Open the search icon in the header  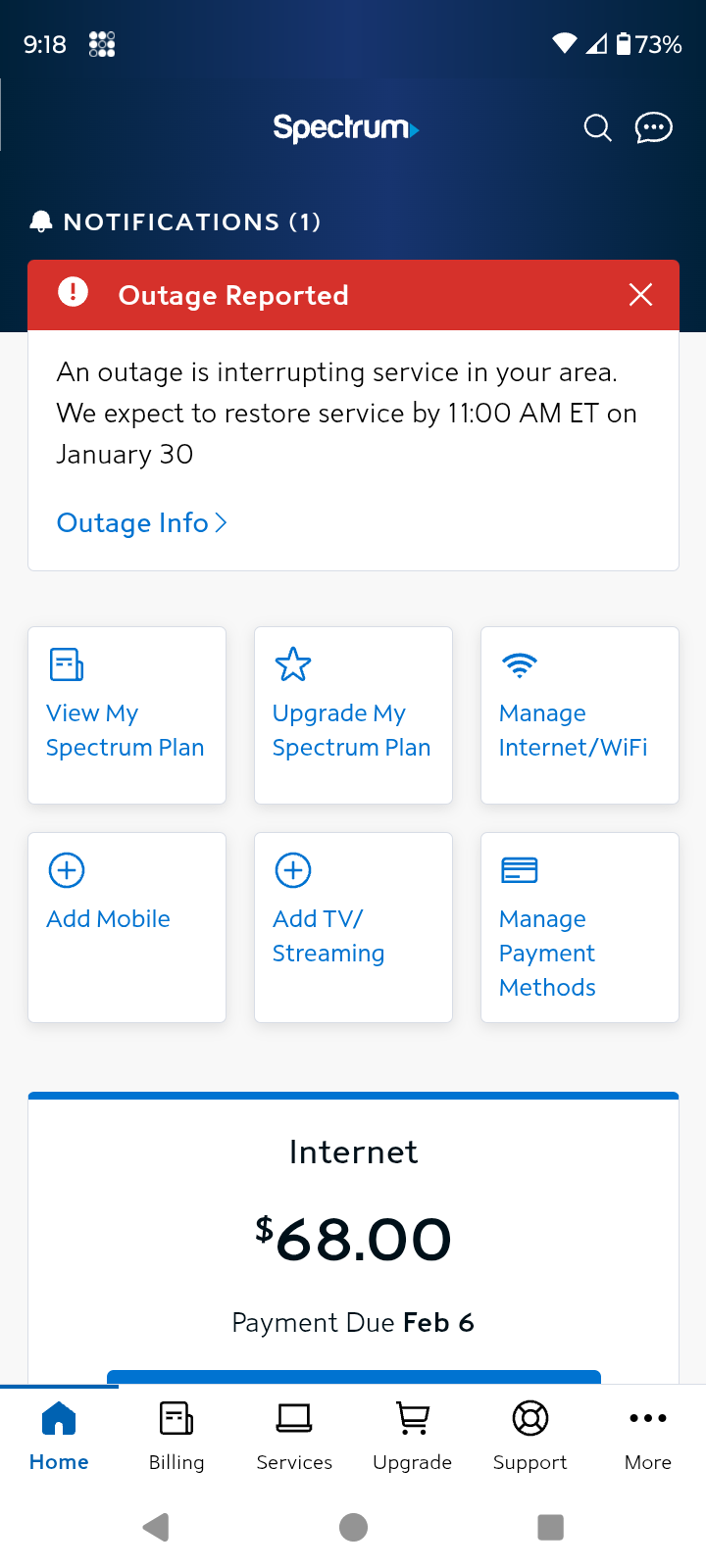tap(596, 127)
